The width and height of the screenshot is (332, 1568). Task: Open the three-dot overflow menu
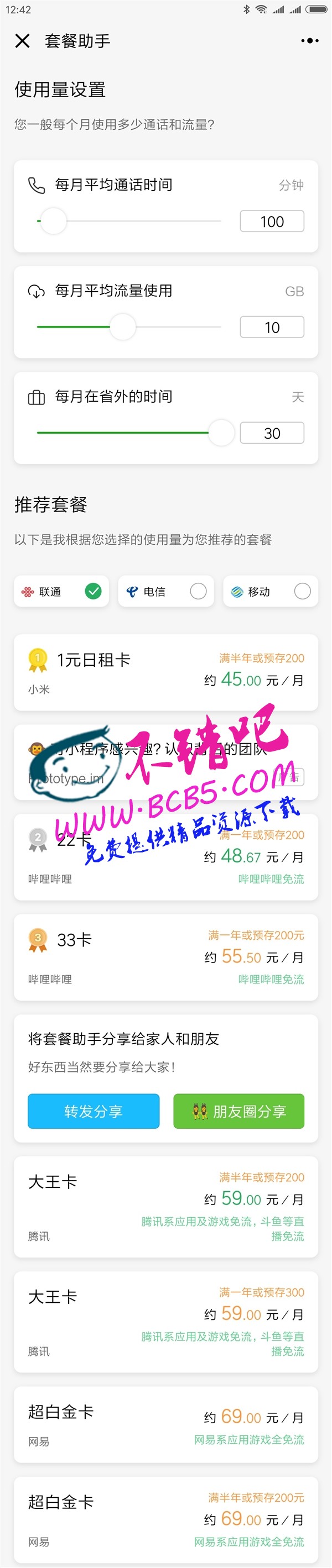pos(309,41)
